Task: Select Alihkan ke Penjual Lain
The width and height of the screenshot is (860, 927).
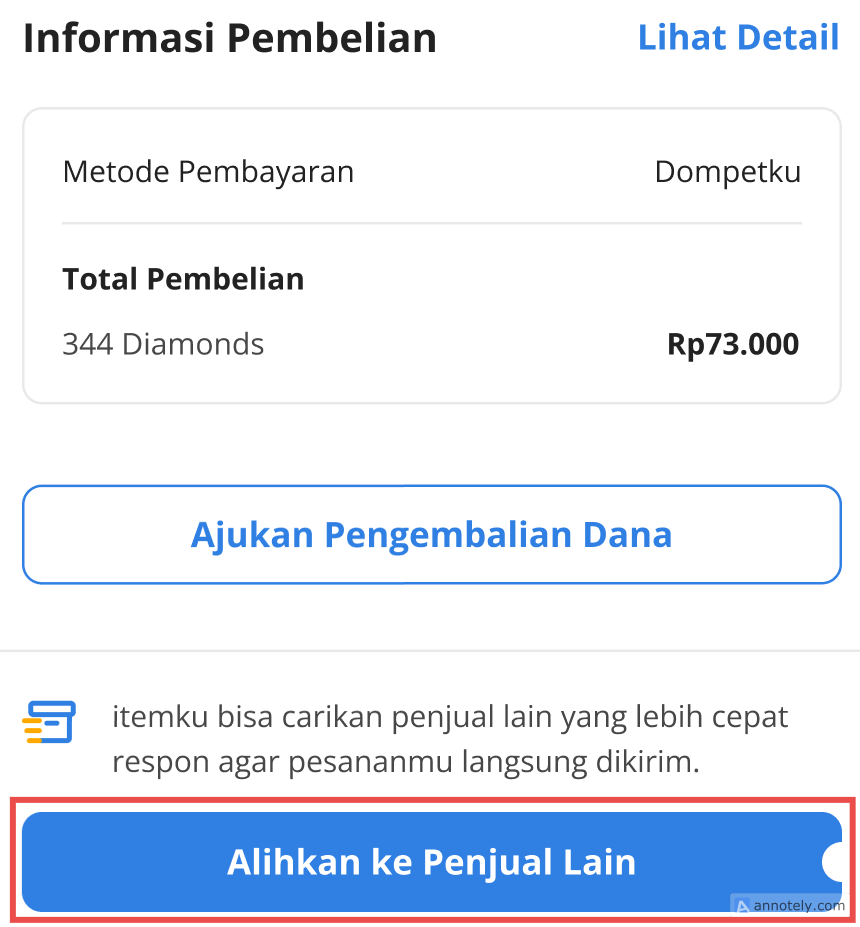Action: [x=431, y=862]
